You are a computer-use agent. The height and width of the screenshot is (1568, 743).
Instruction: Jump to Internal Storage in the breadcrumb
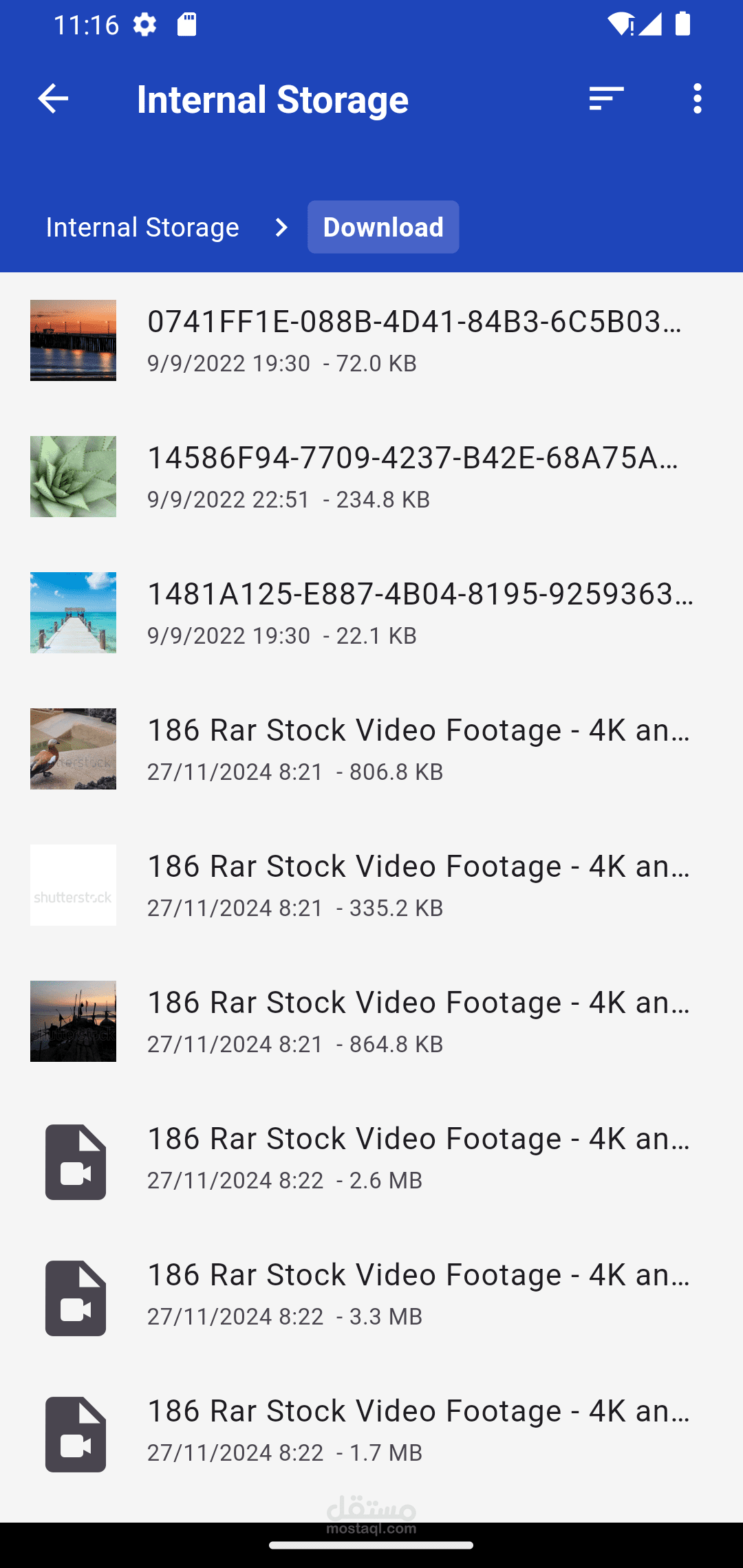[142, 227]
